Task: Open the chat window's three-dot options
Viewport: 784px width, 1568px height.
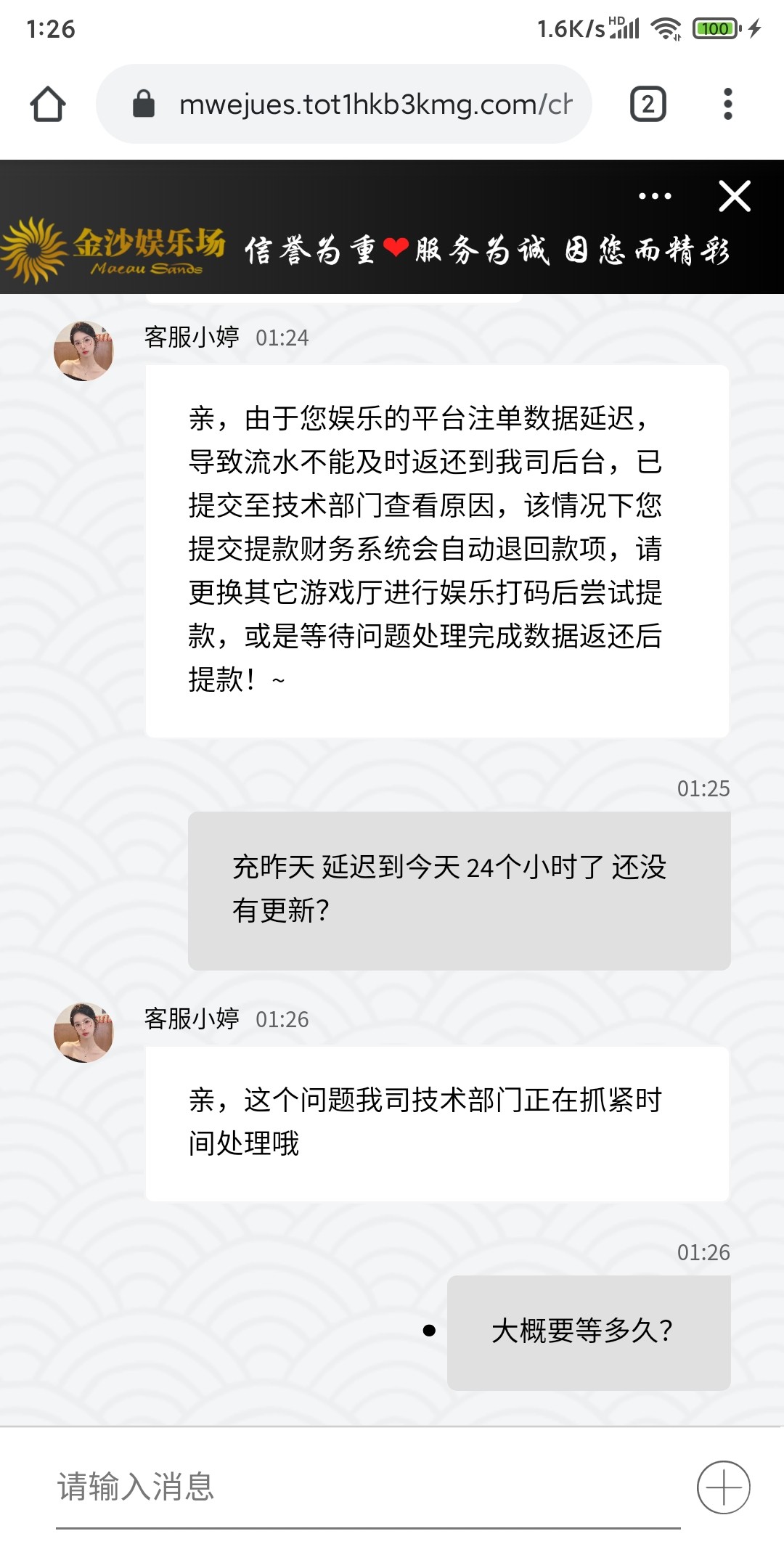Action: pos(655,196)
